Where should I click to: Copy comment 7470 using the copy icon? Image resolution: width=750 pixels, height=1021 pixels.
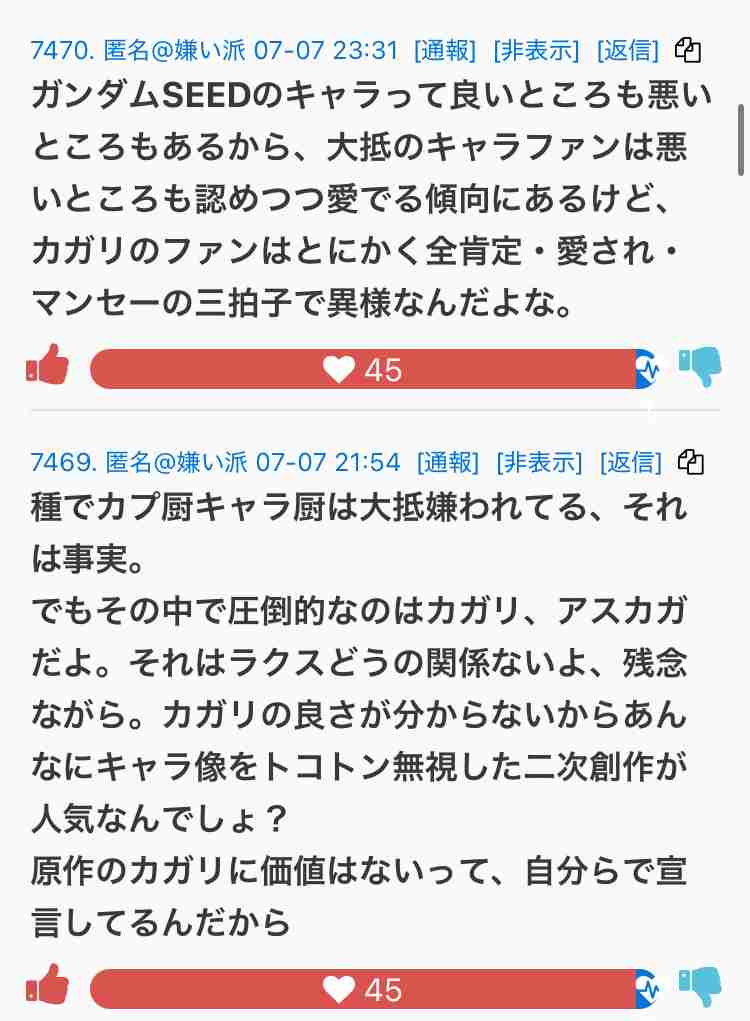click(688, 50)
